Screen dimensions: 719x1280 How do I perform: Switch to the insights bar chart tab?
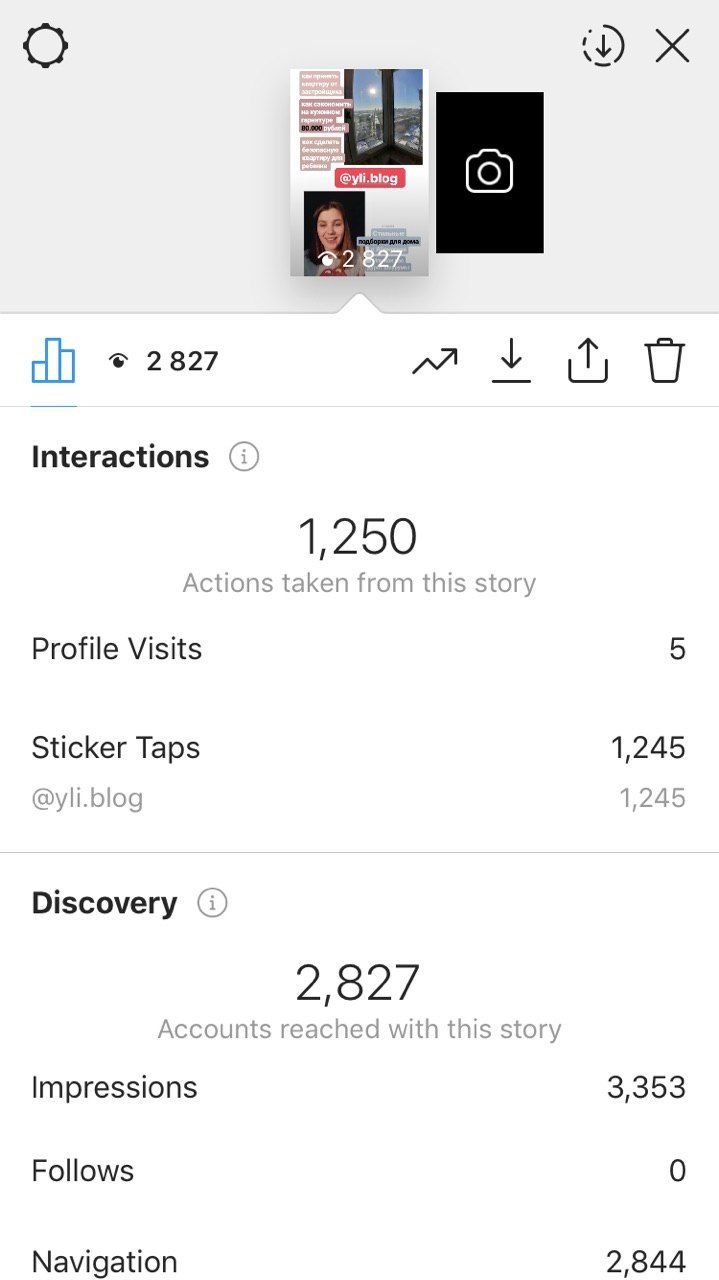pyautogui.click(x=54, y=361)
